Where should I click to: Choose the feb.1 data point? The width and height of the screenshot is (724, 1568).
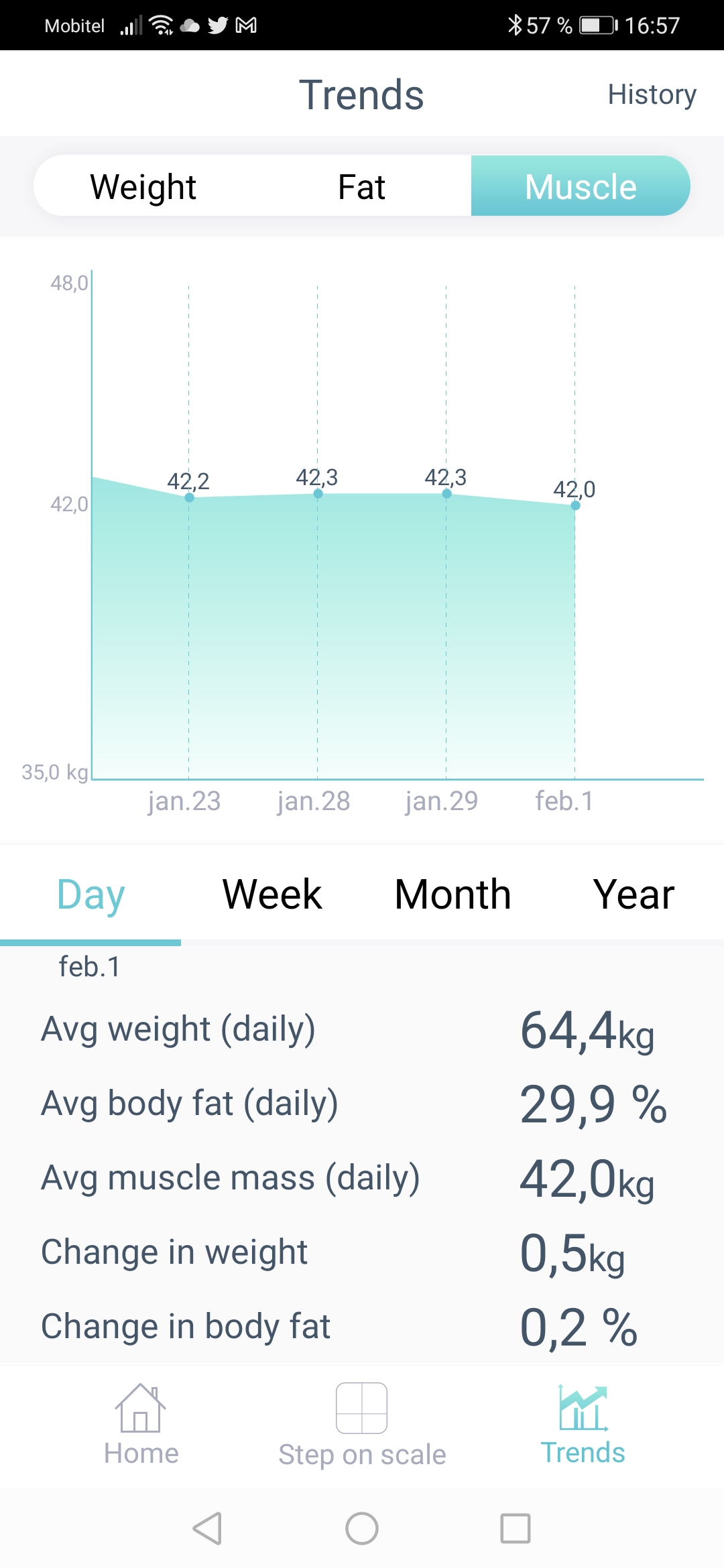click(x=575, y=505)
